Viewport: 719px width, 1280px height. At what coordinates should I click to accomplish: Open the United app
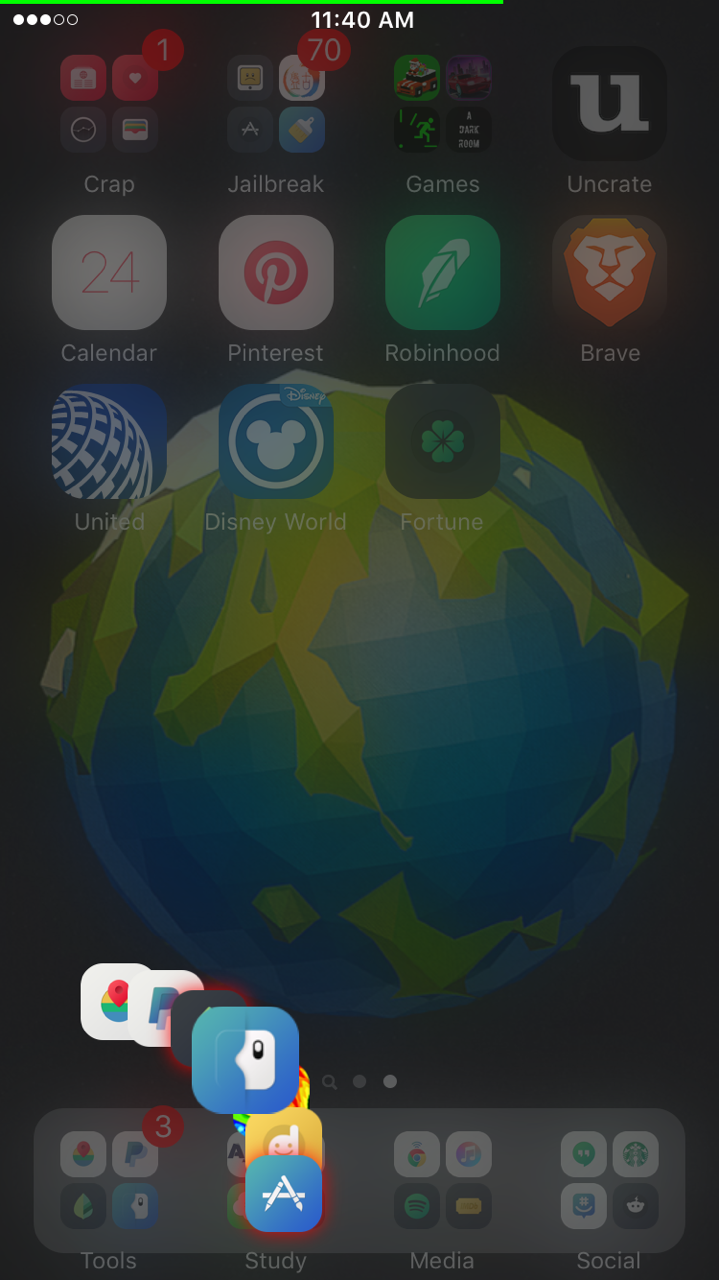click(x=109, y=442)
